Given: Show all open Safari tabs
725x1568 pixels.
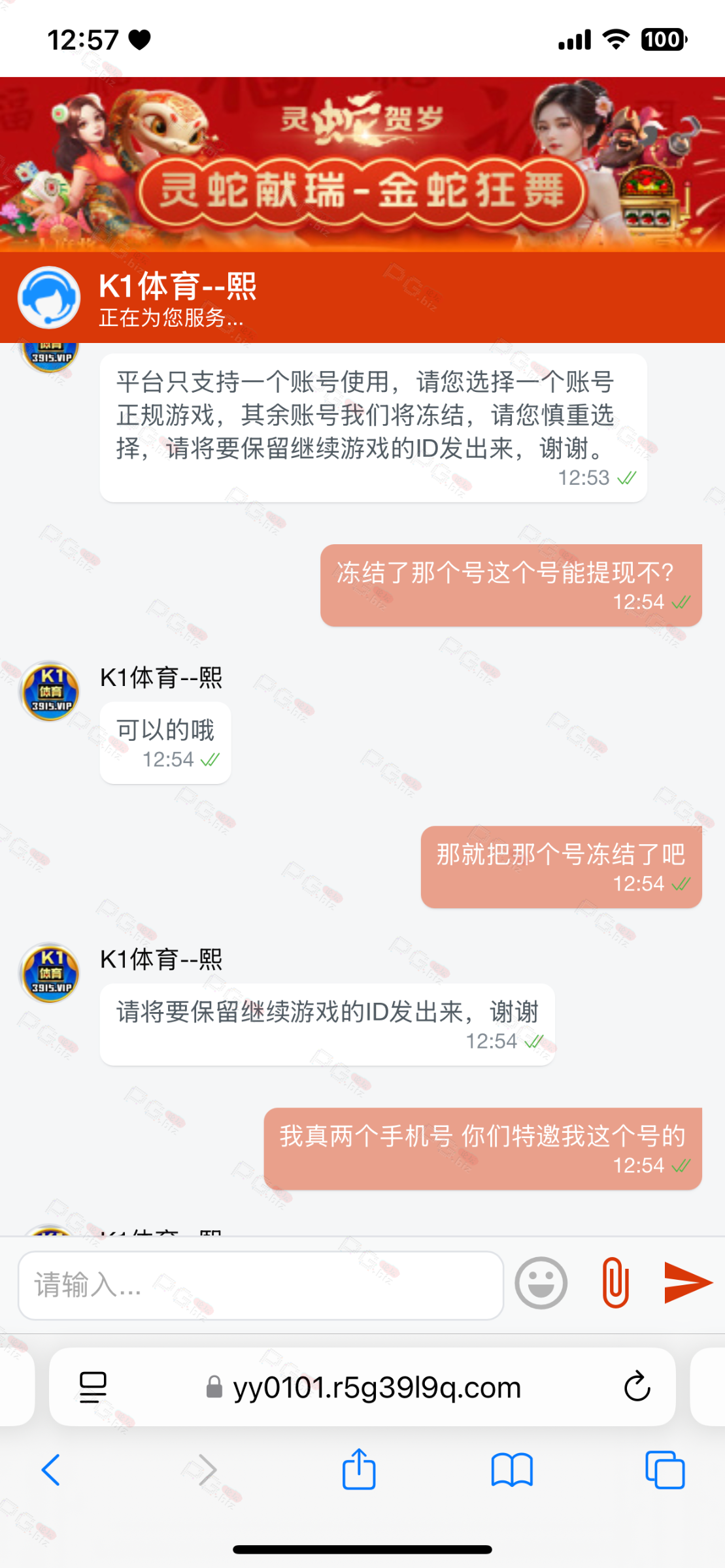Looking at the screenshot, I should click(664, 1470).
